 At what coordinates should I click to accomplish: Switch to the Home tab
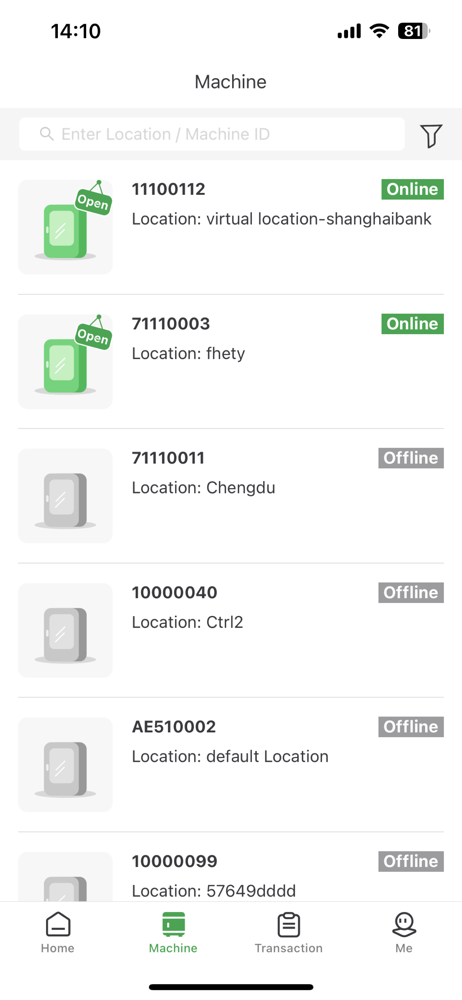coord(57,932)
